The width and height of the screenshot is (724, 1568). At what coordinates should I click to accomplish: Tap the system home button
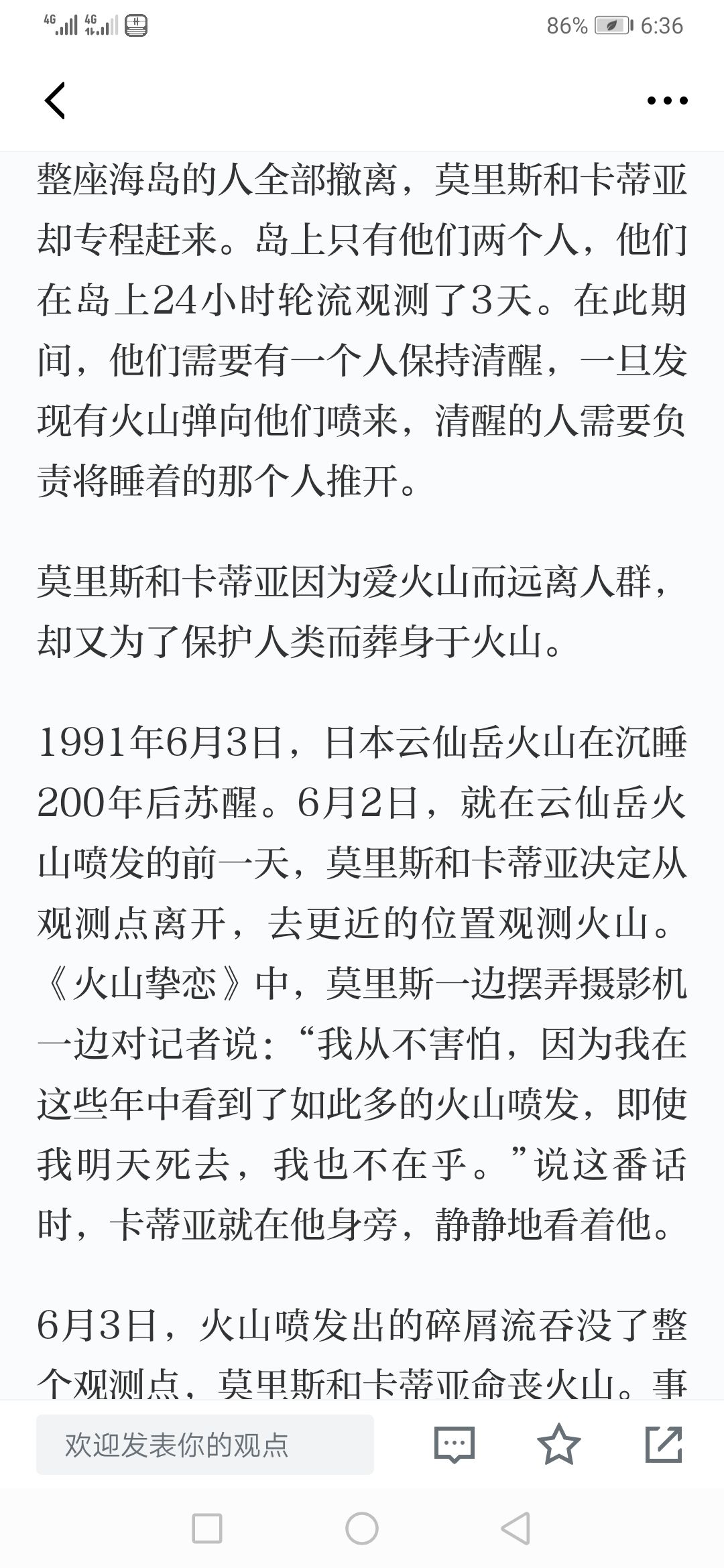(x=362, y=1529)
